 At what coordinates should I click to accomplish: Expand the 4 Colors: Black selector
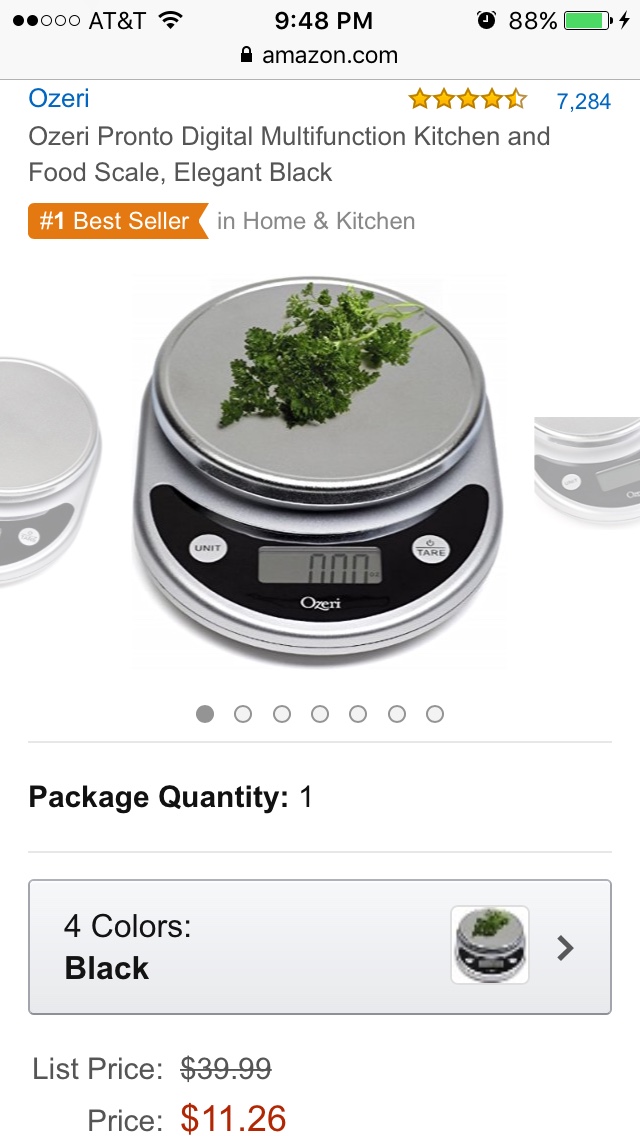[319, 947]
